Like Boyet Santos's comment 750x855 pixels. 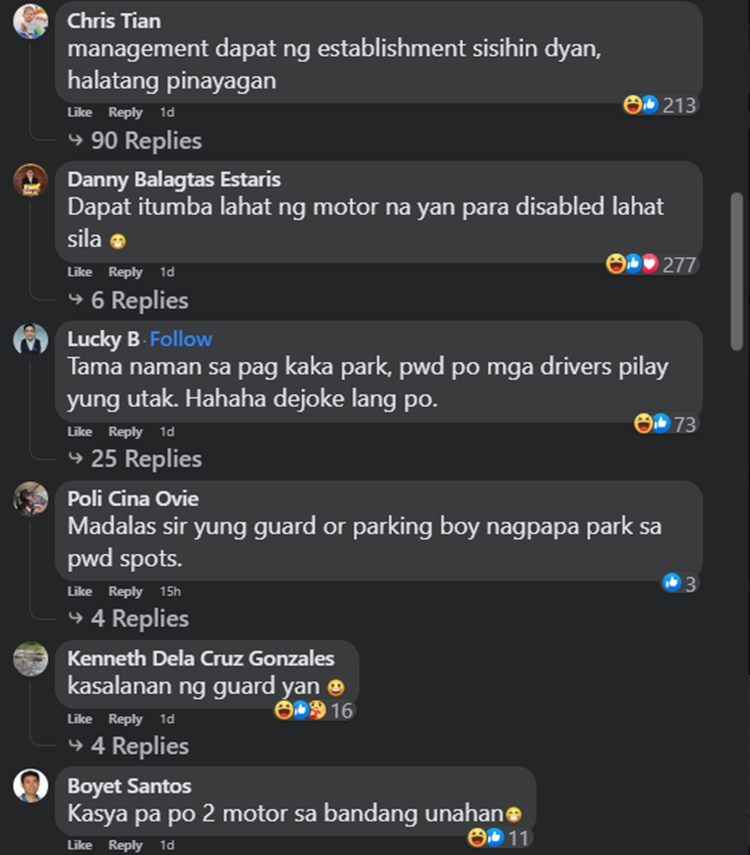click(x=80, y=846)
